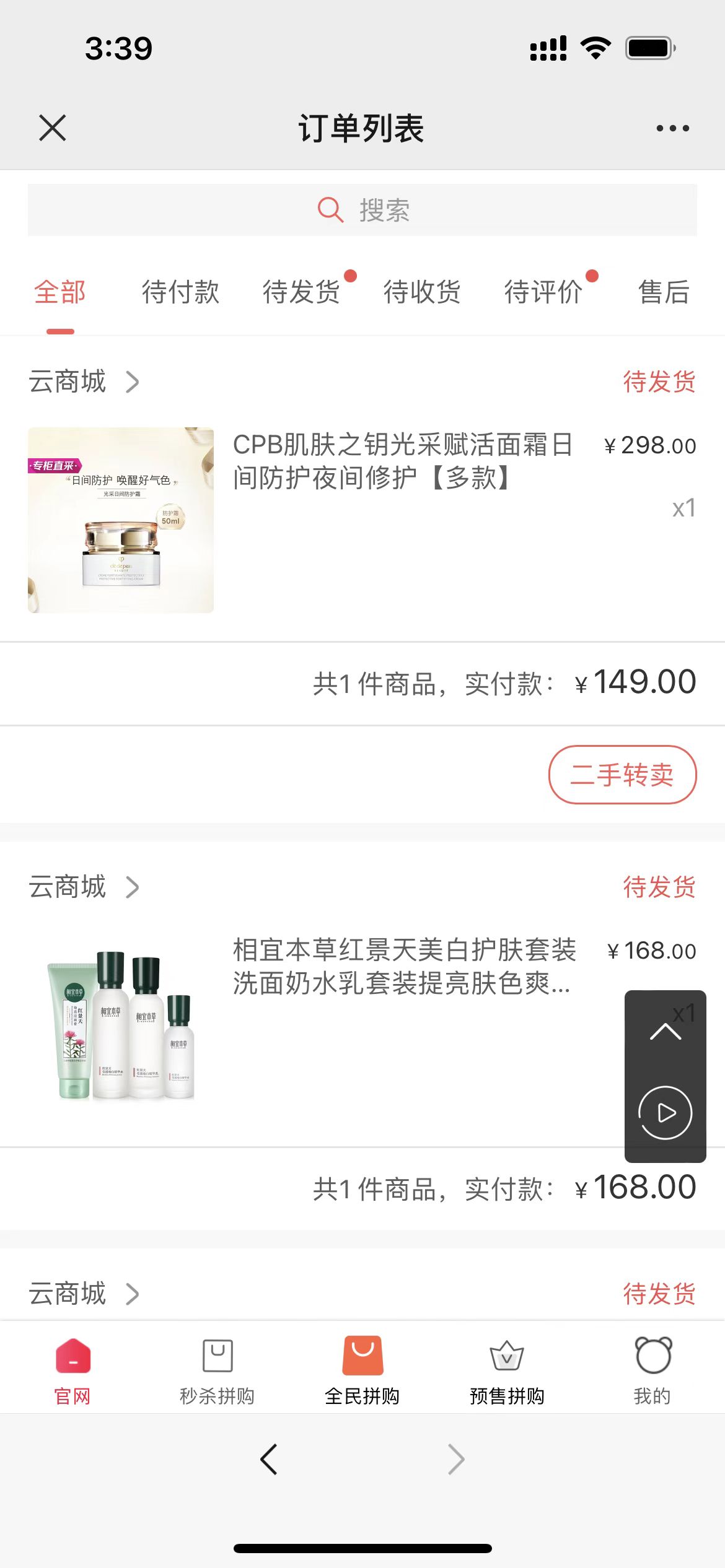
Task: Select the 全部 orders tab
Action: (60, 292)
